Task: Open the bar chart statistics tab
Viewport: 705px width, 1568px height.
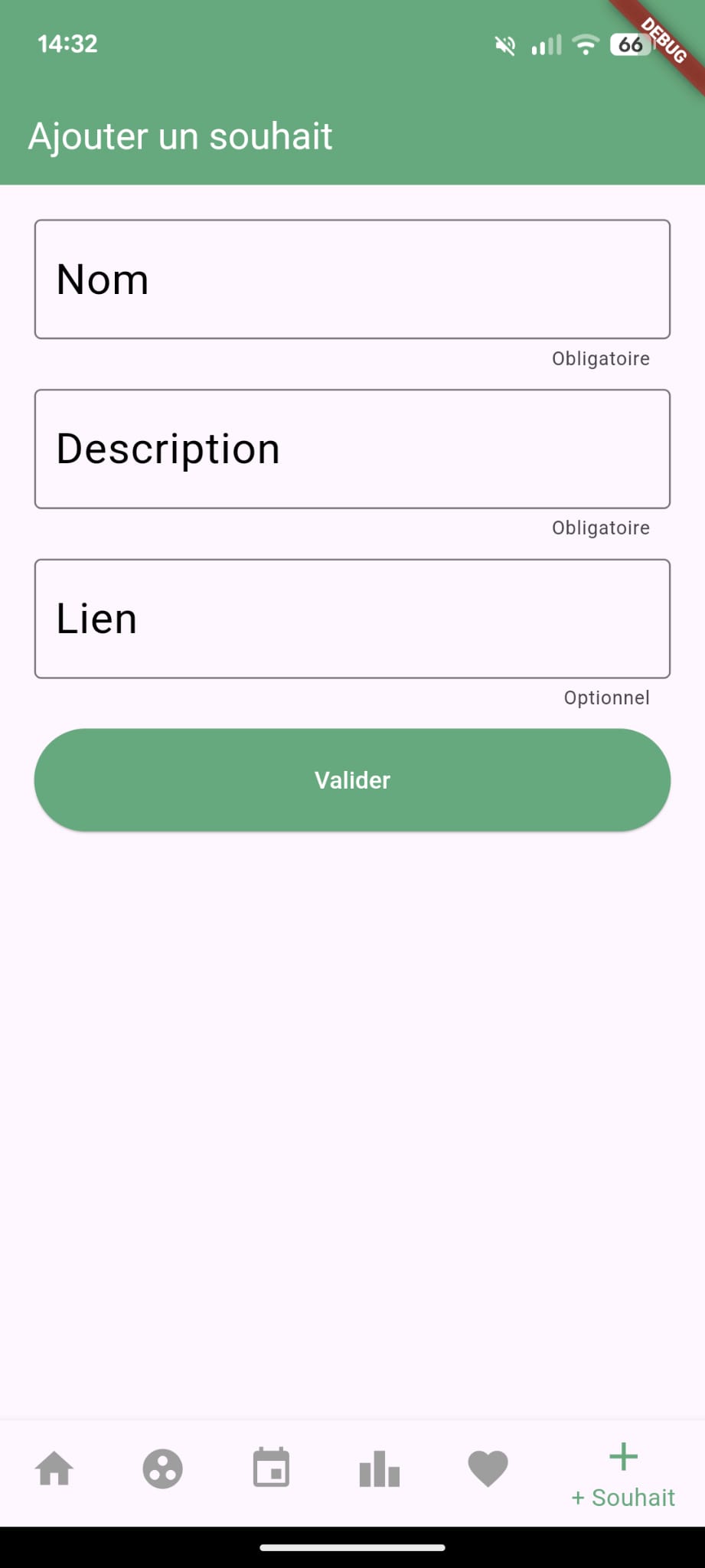Action: coord(380,1469)
